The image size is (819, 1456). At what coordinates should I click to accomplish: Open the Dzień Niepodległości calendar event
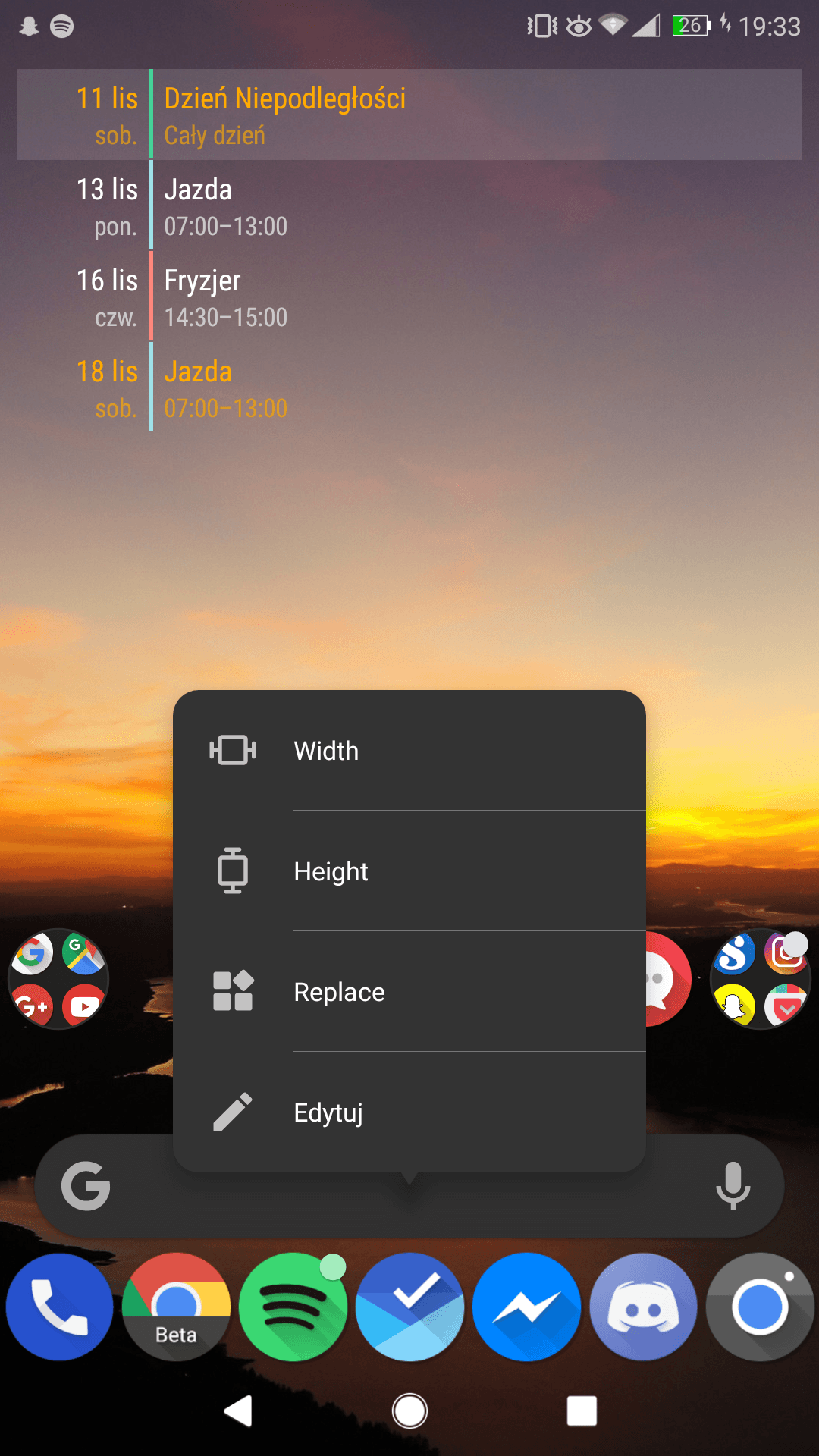(409, 115)
